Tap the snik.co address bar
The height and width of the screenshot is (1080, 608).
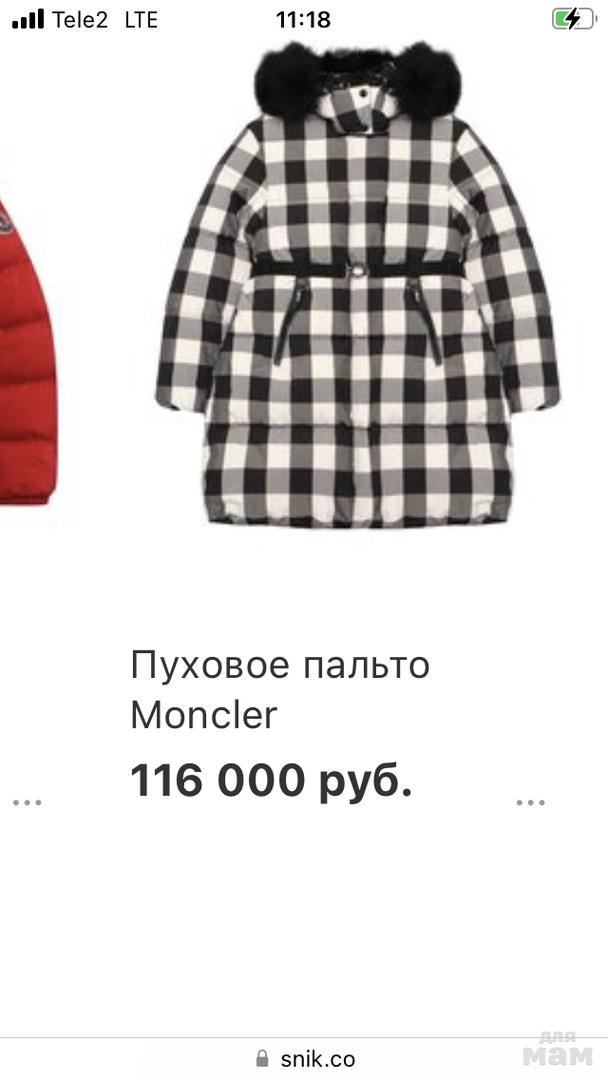click(305, 1059)
